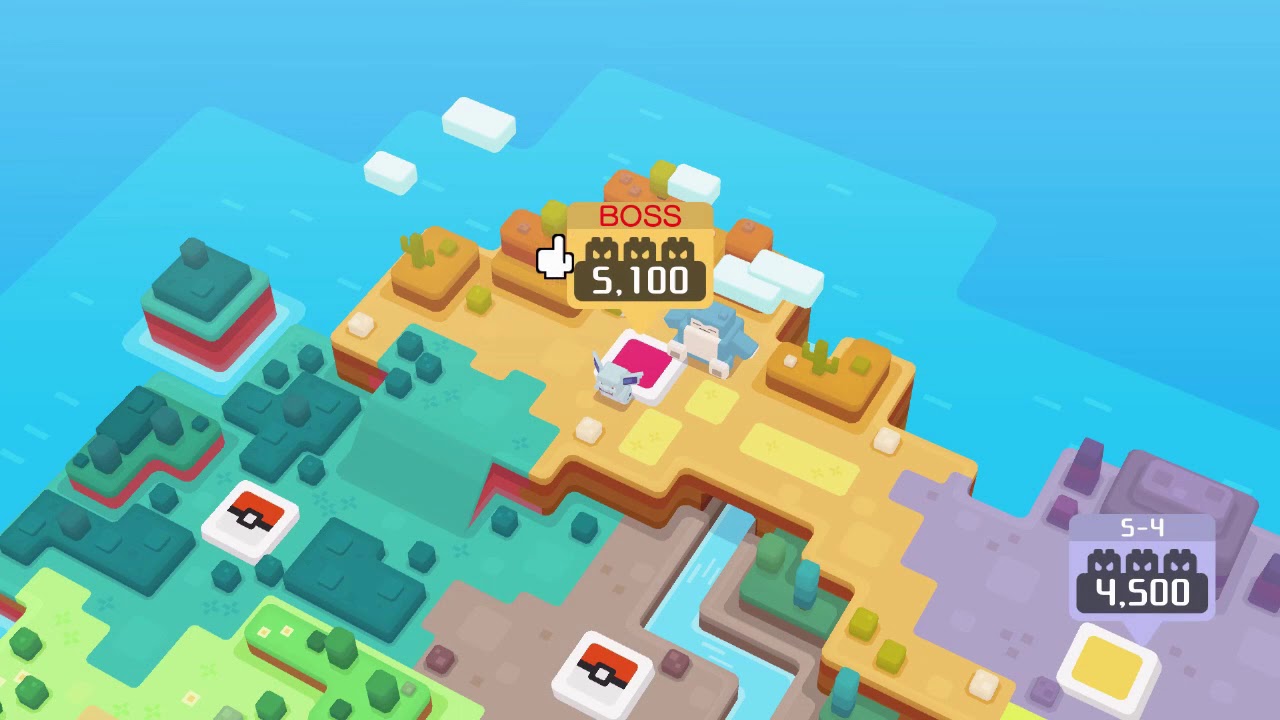This screenshot has width=1280, height=720.
Task: Tap the pink boss stage tile
Action: pos(642,366)
